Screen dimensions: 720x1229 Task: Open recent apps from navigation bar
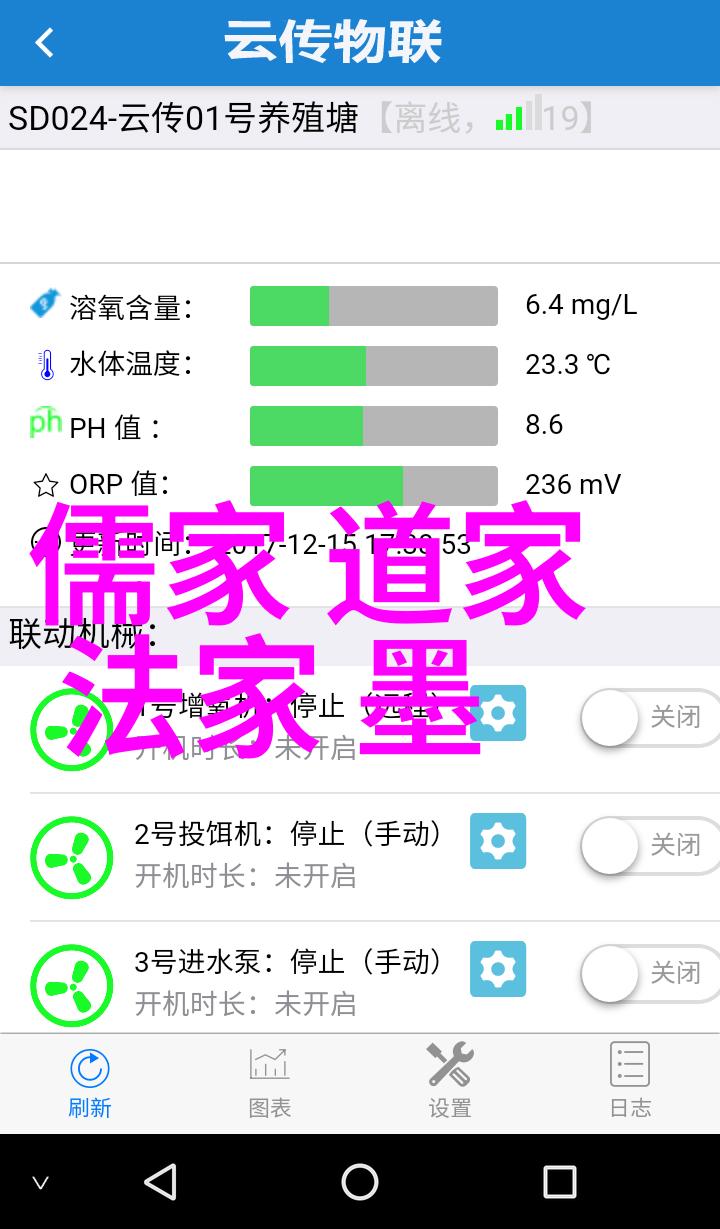click(x=560, y=1182)
